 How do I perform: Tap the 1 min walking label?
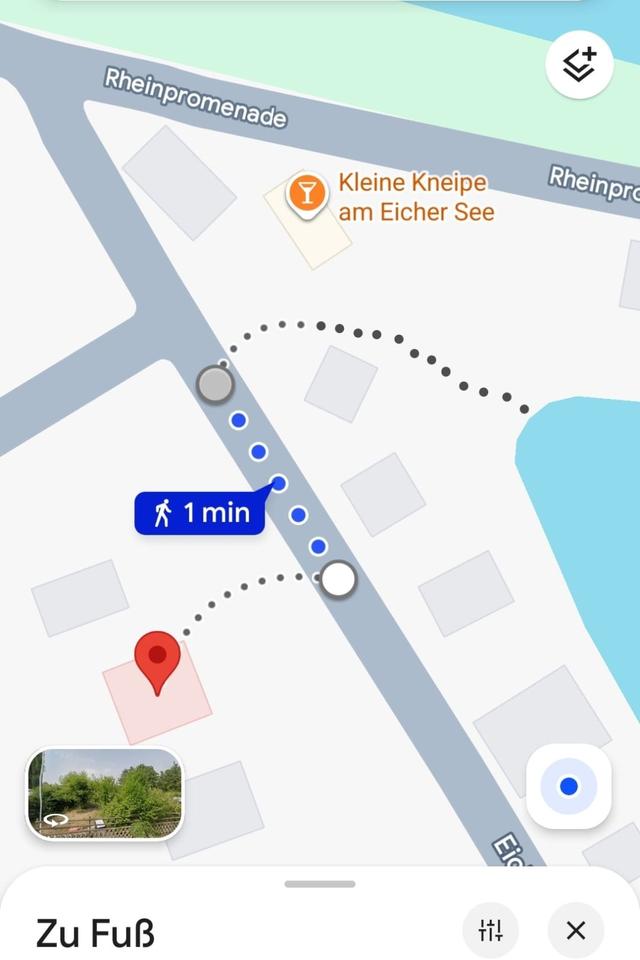(200, 514)
